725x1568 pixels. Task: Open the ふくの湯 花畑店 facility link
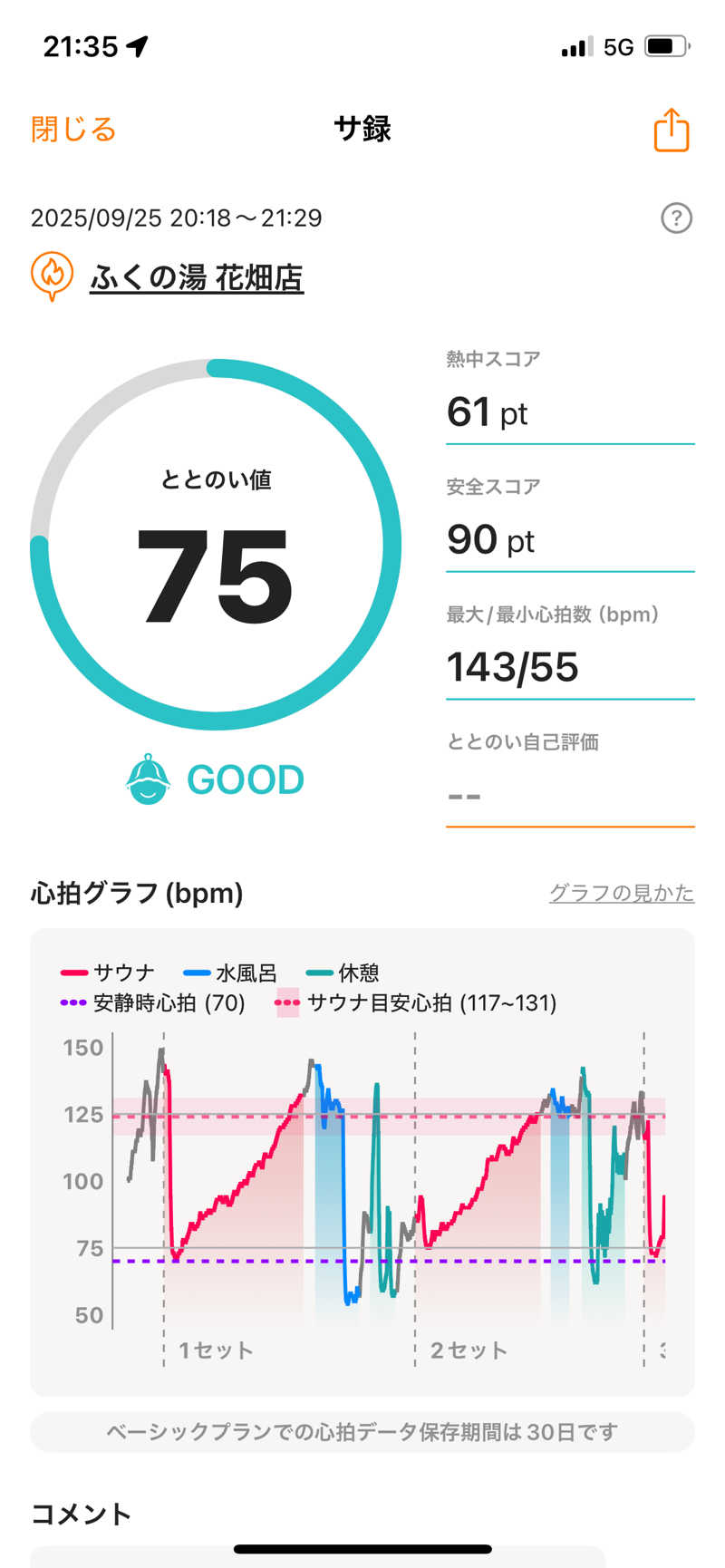(x=196, y=277)
